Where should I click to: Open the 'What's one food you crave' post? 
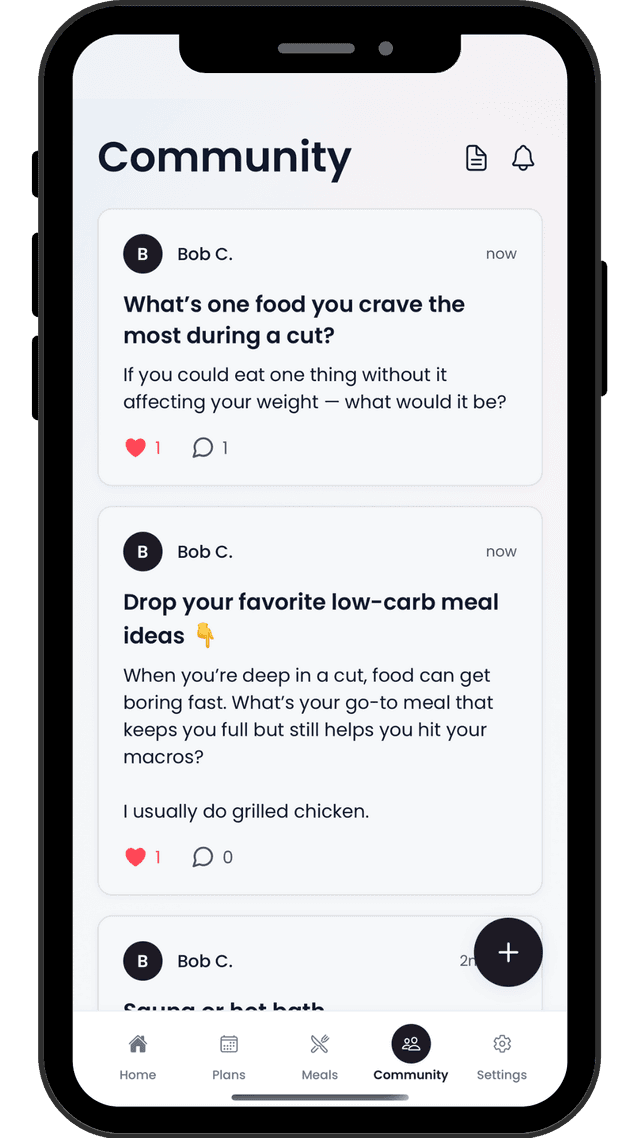point(294,319)
